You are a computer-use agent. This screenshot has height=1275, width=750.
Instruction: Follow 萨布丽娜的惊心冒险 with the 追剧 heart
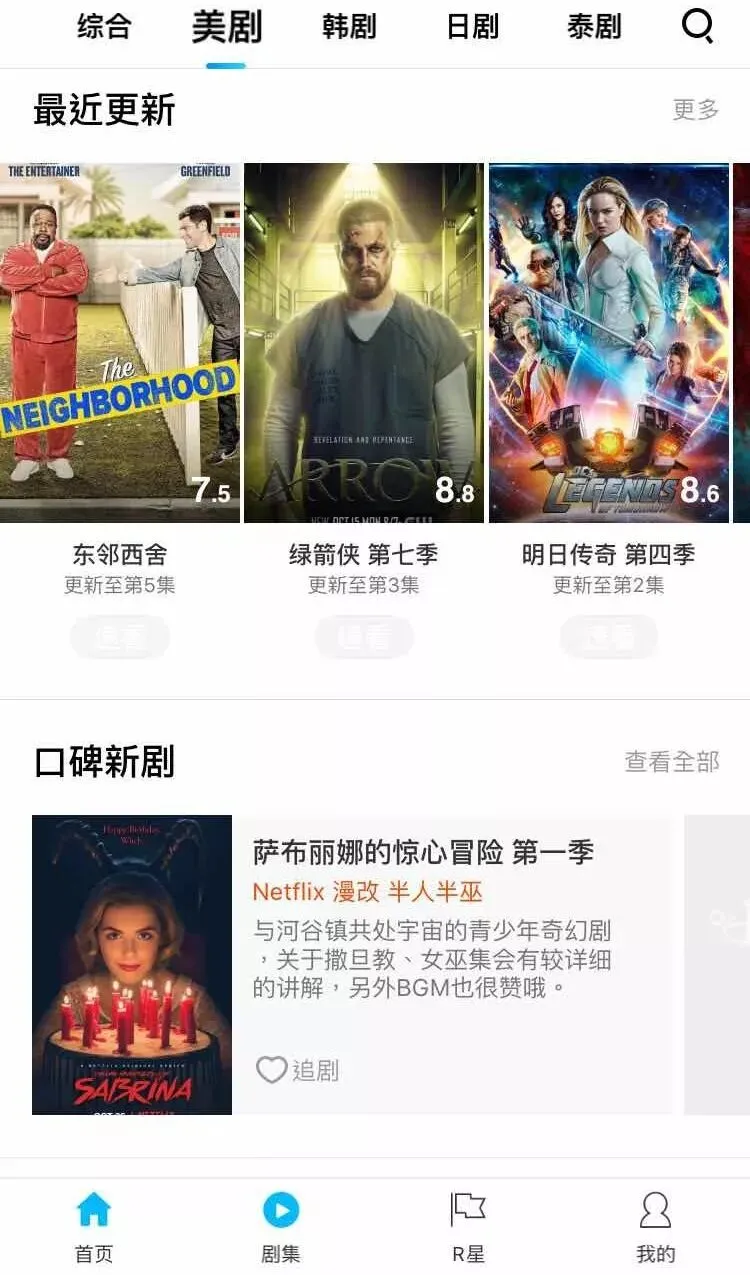pyautogui.click(x=297, y=1070)
